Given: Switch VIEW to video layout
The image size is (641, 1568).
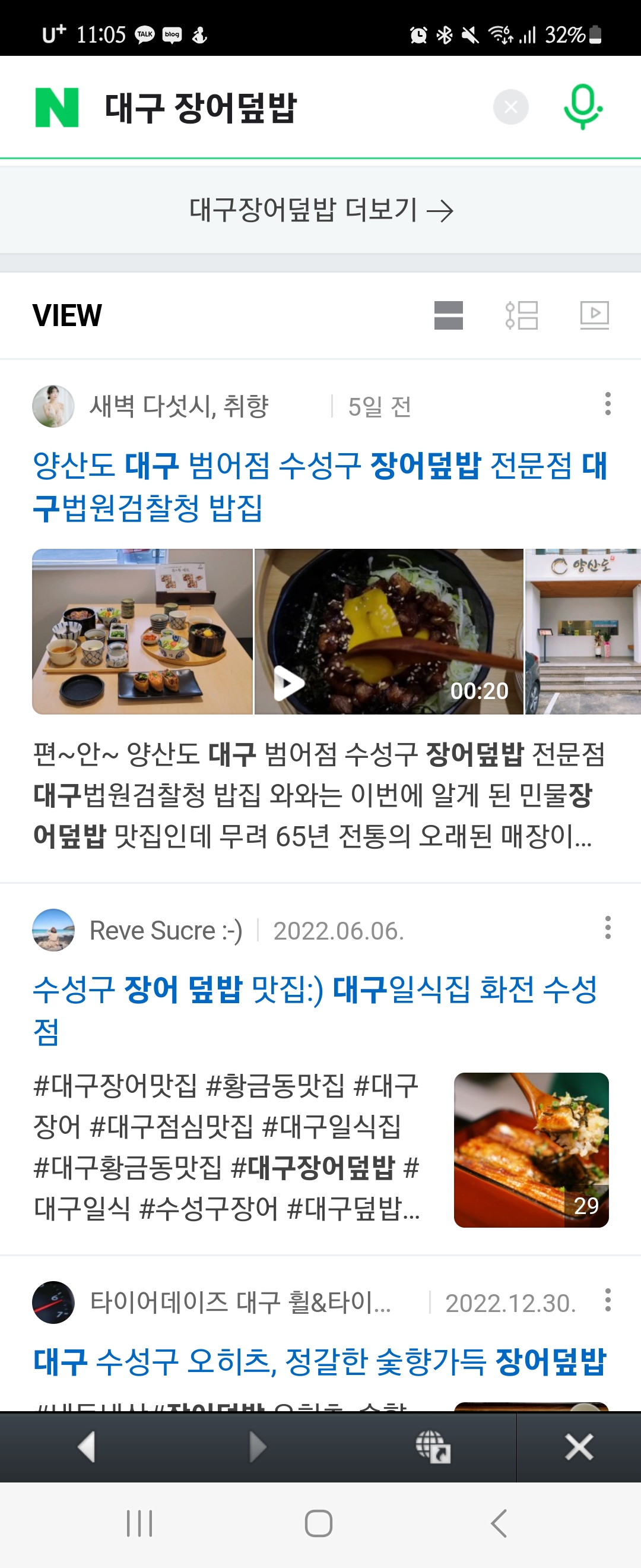Looking at the screenshot, I should [x=594, y=315].
